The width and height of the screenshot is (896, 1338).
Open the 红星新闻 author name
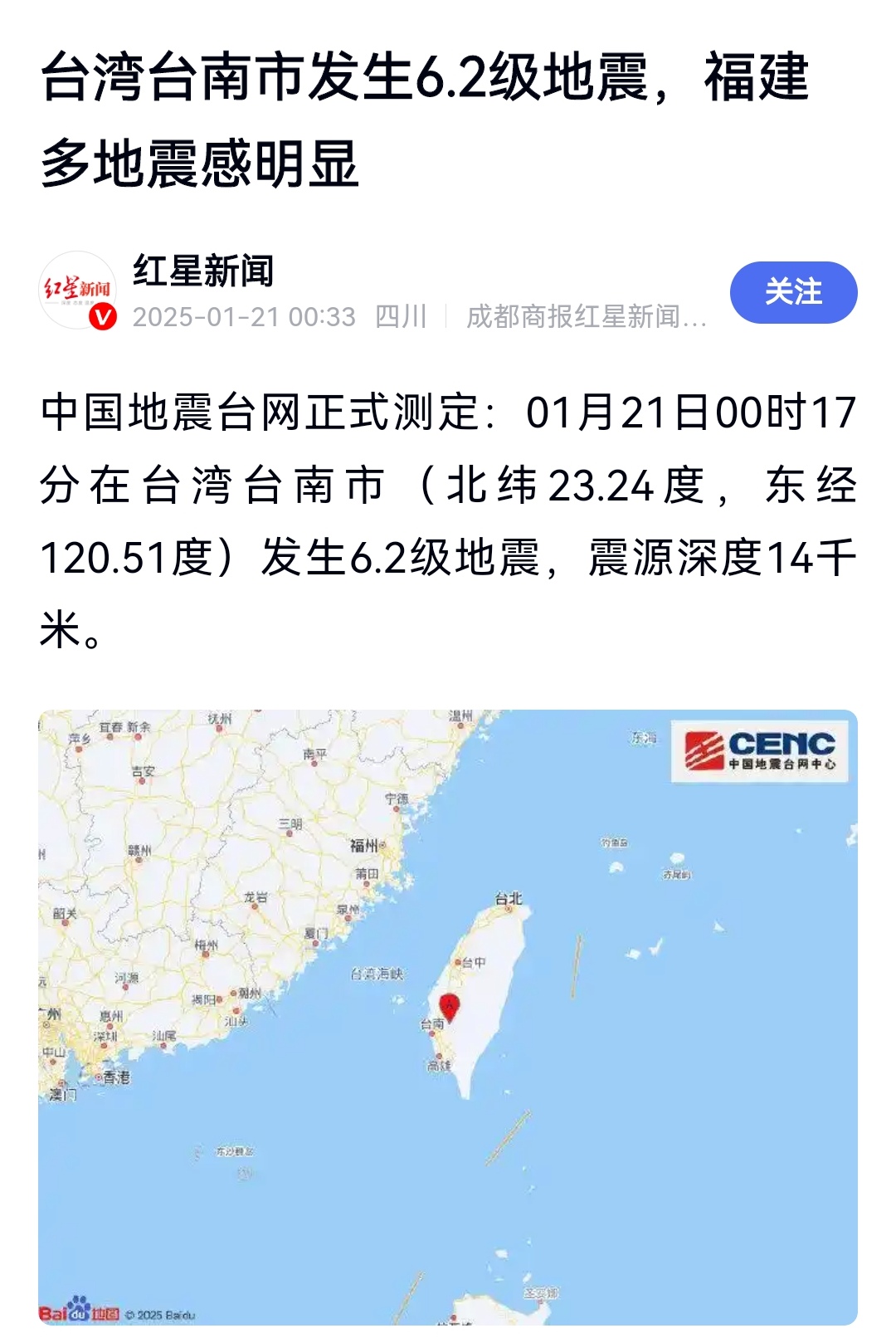click(203, 271)
